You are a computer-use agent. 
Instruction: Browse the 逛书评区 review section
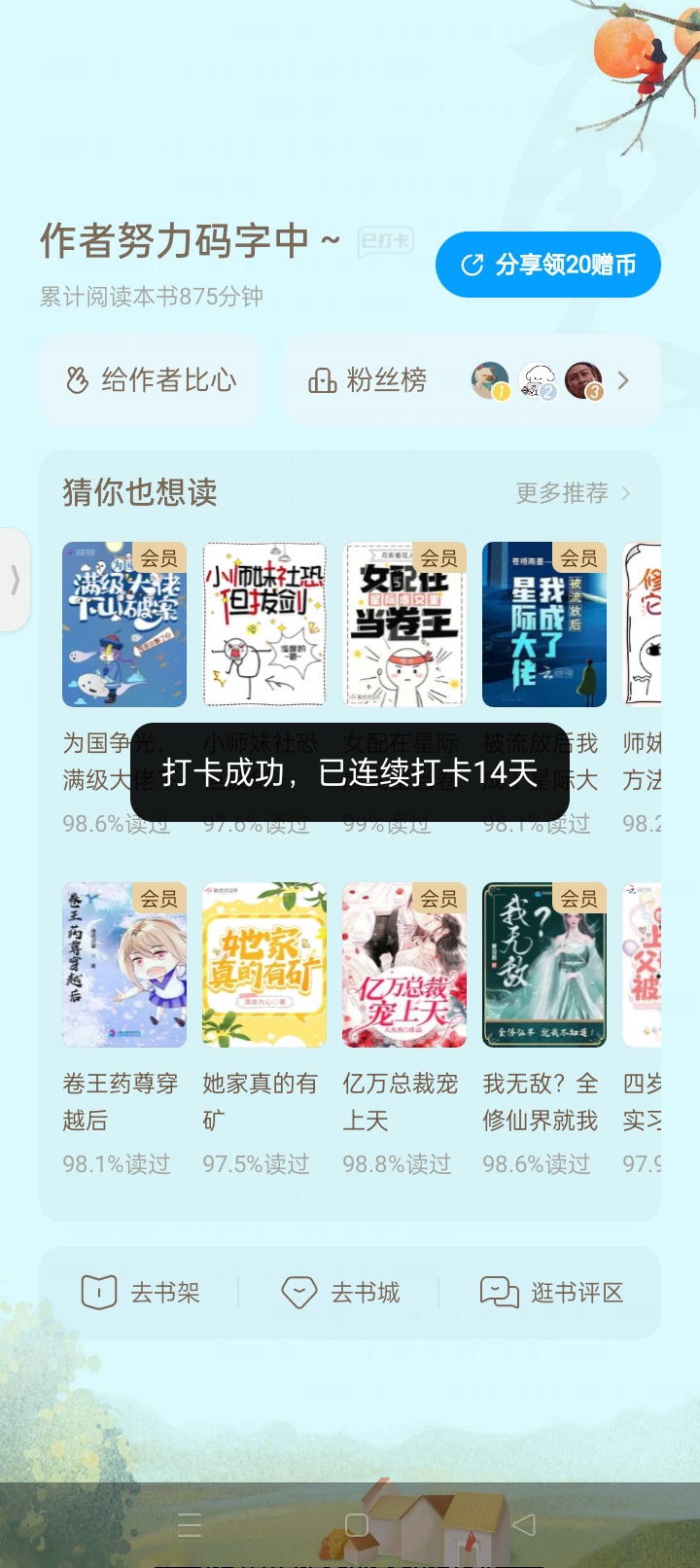551,1293
